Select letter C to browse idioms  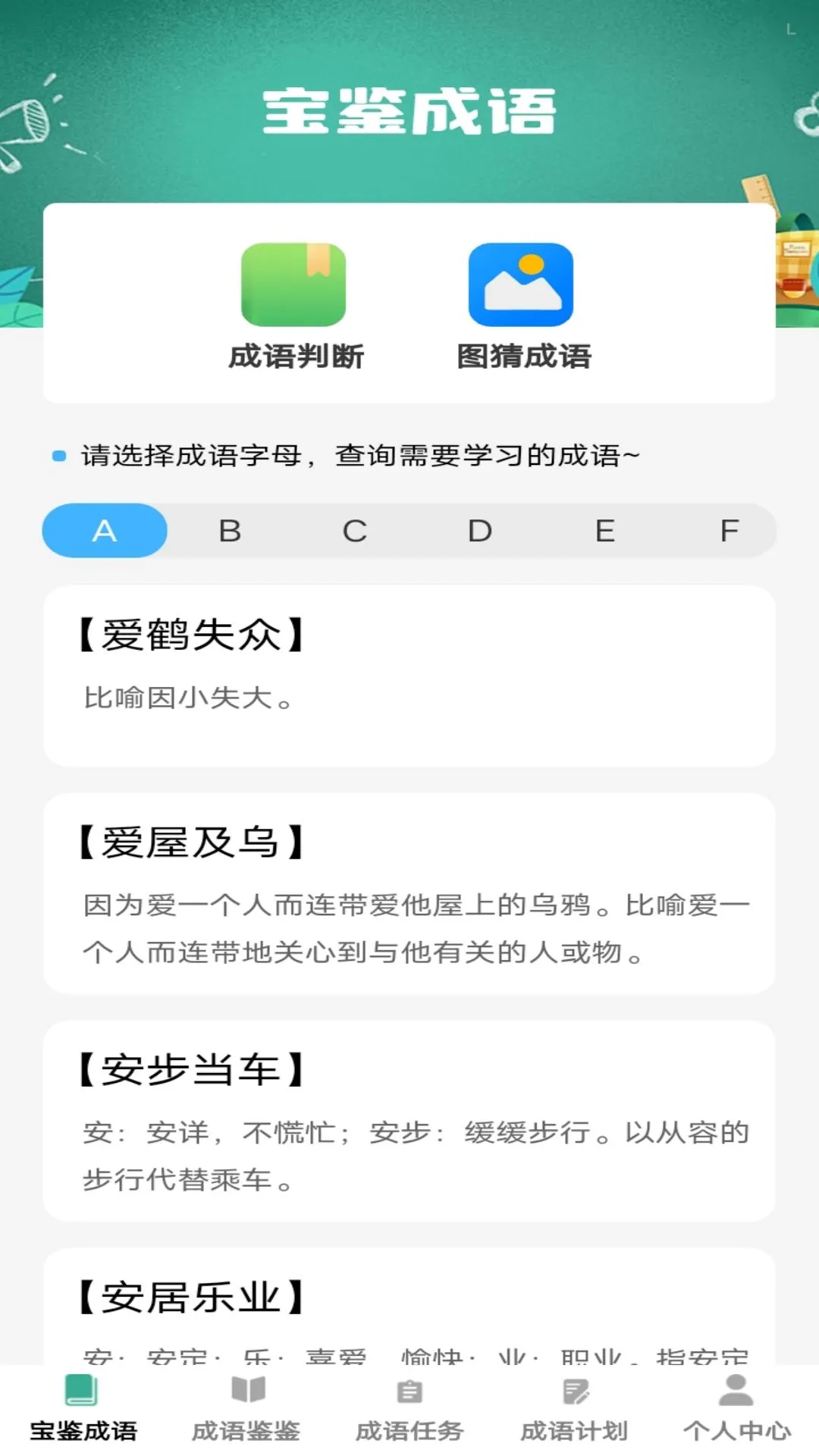pos(355,531)
